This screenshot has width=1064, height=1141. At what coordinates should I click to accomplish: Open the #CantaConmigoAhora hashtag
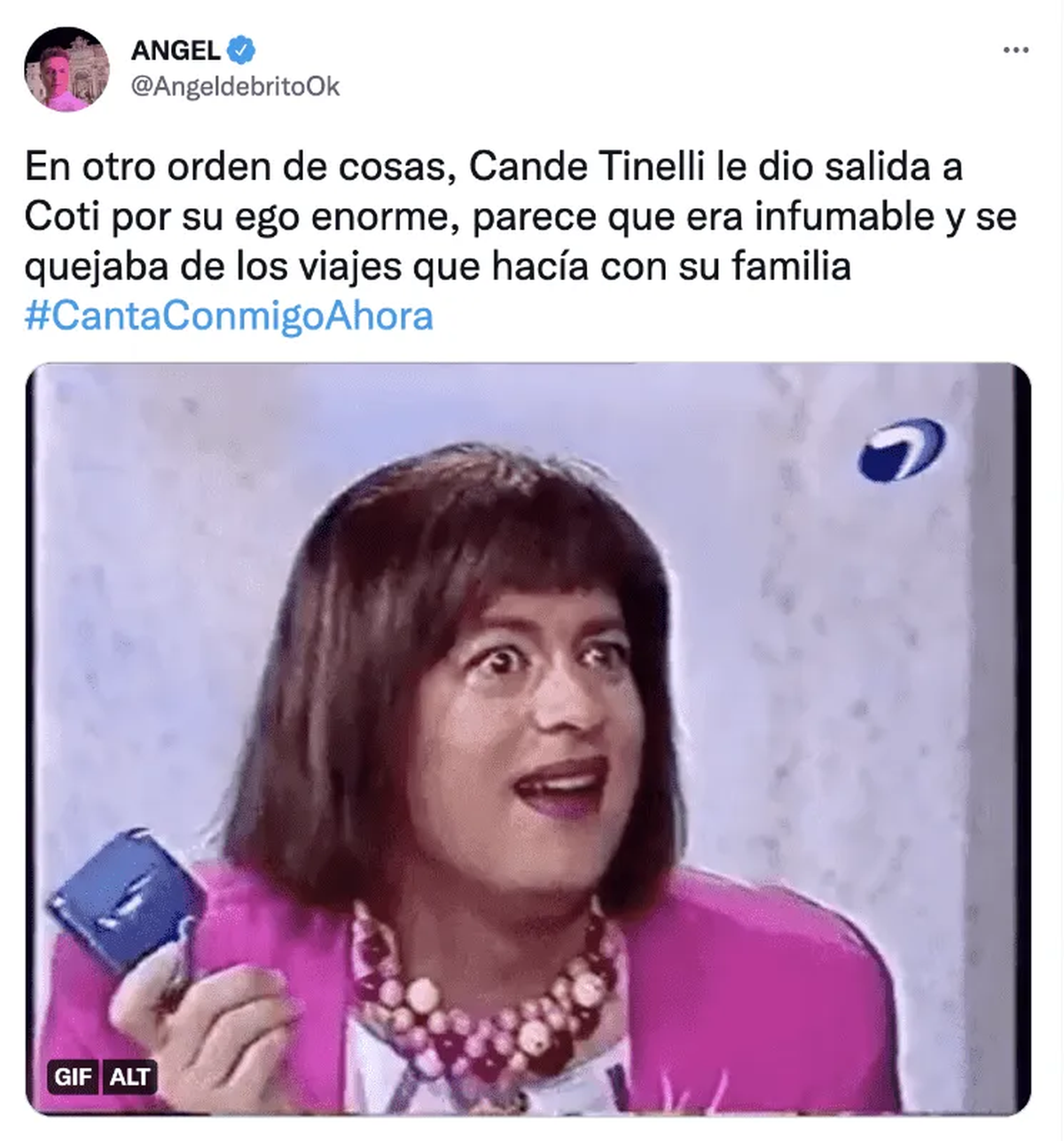229,317
